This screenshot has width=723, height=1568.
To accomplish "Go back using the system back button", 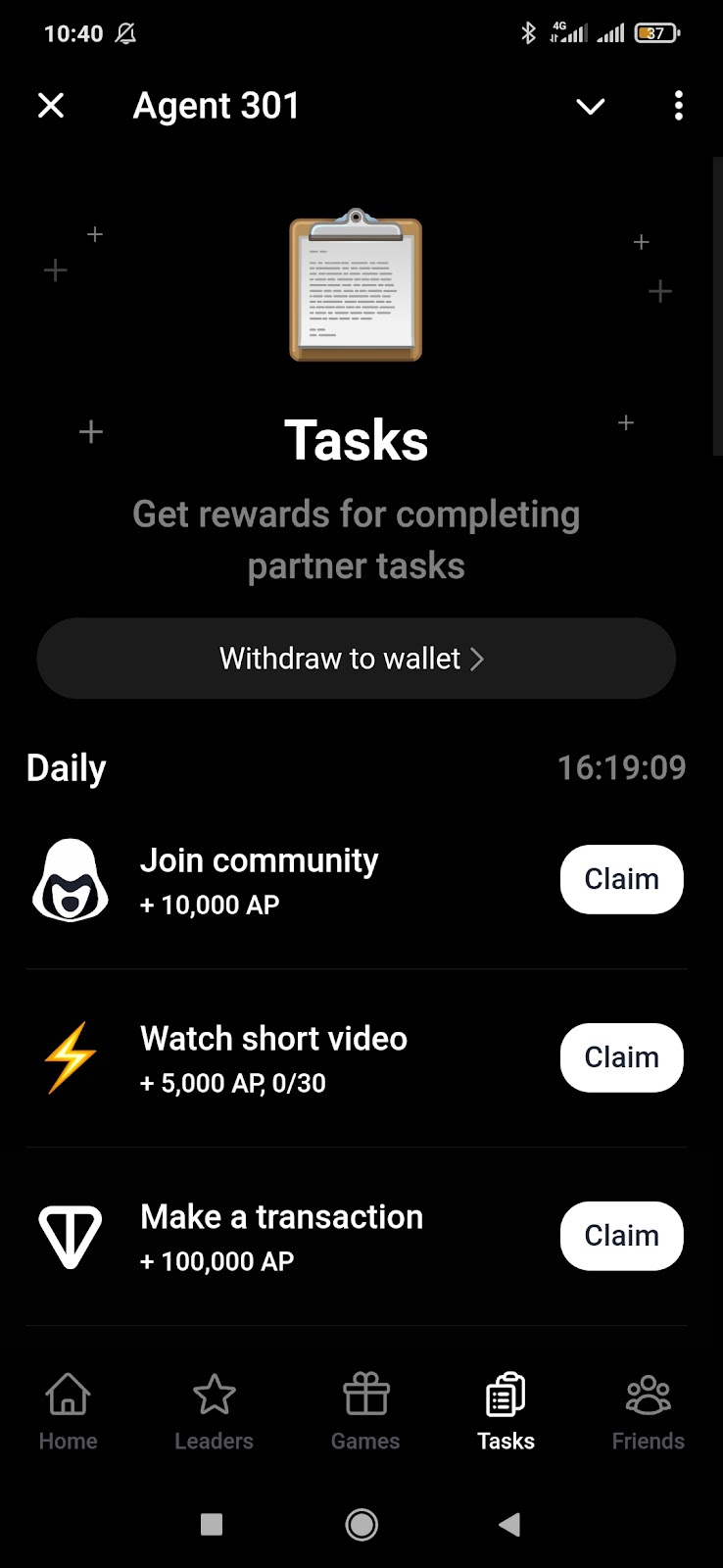I will [x=509, y=1525].
